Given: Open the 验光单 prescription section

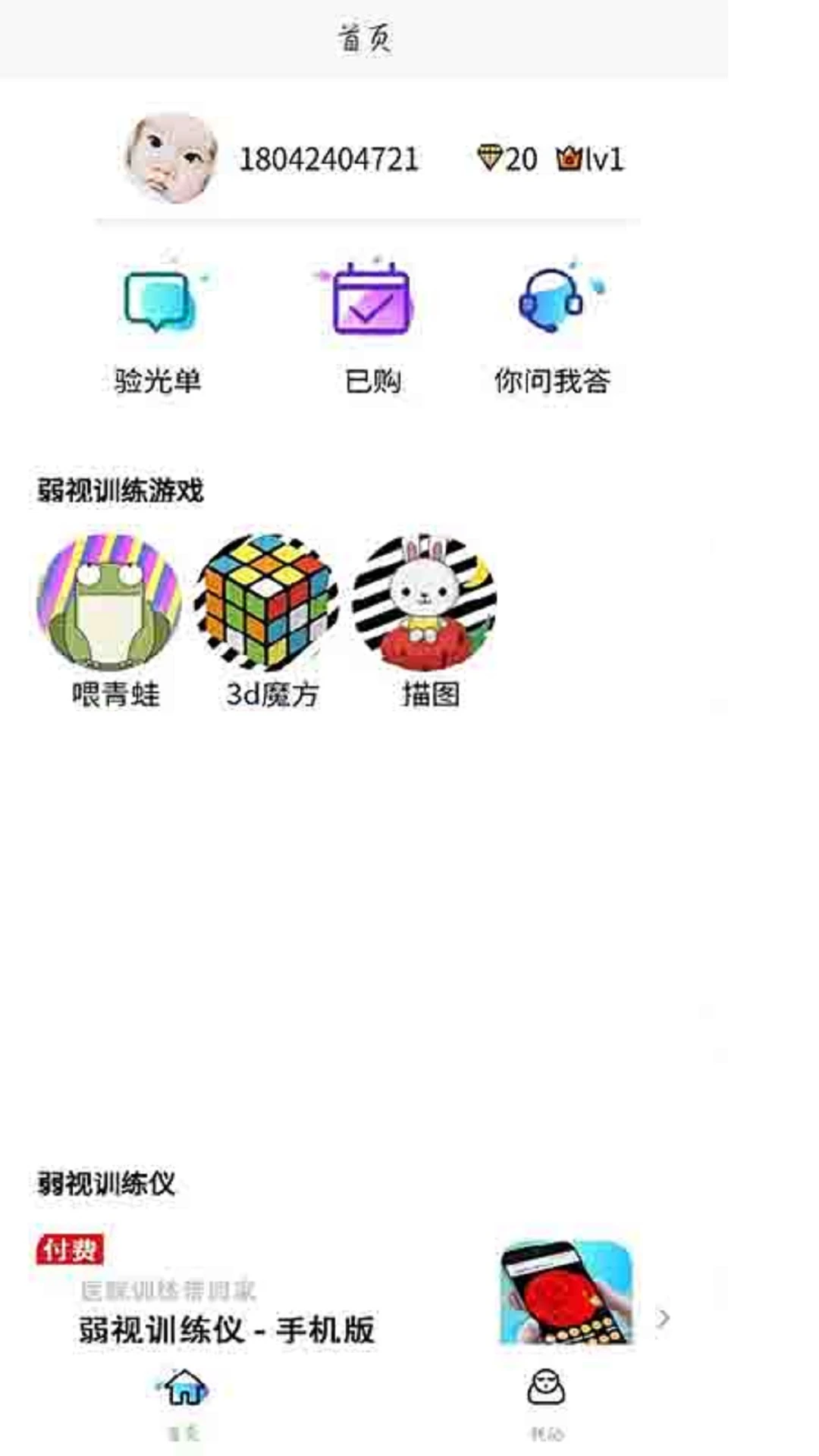Looking at the screenshot, I should 158,328.
